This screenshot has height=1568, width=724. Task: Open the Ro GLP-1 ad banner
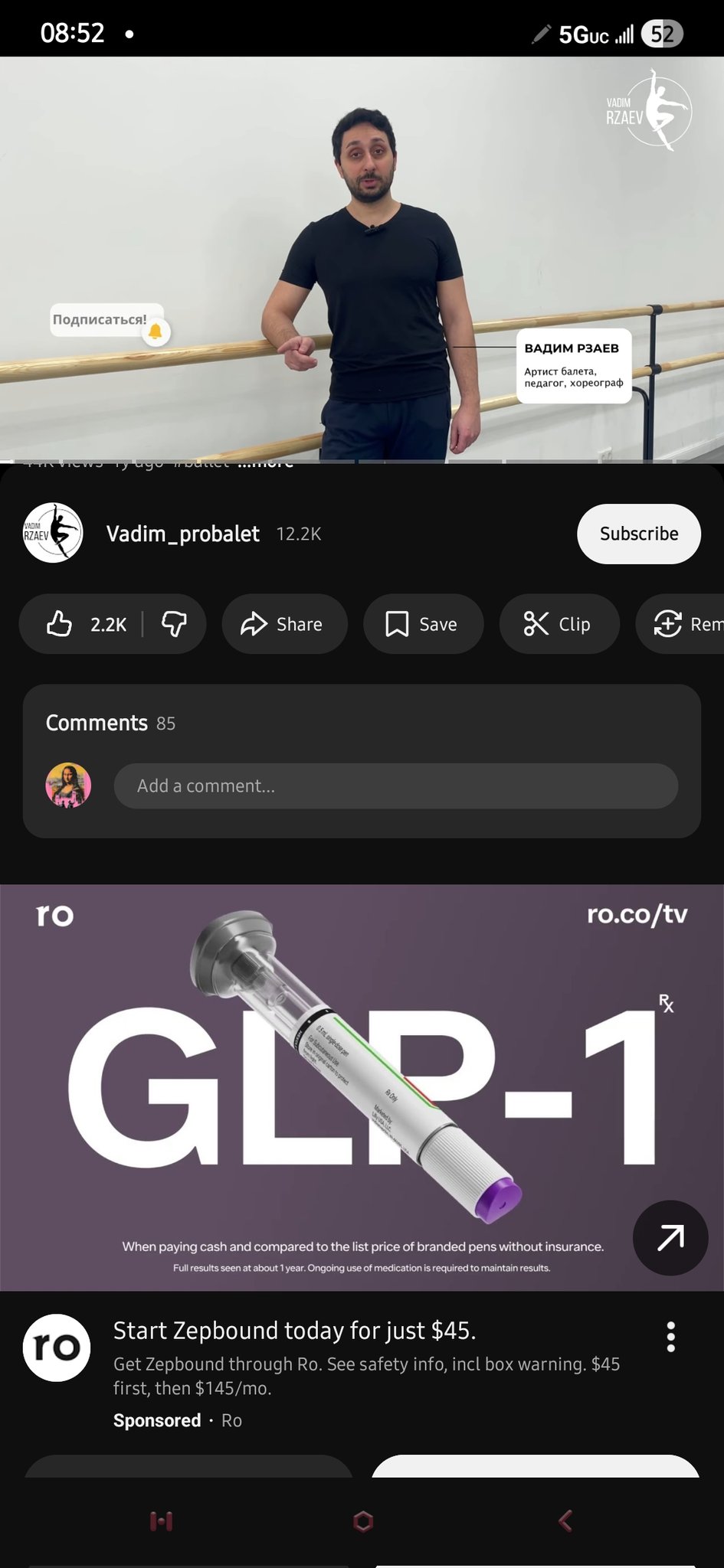[362, 1087]
